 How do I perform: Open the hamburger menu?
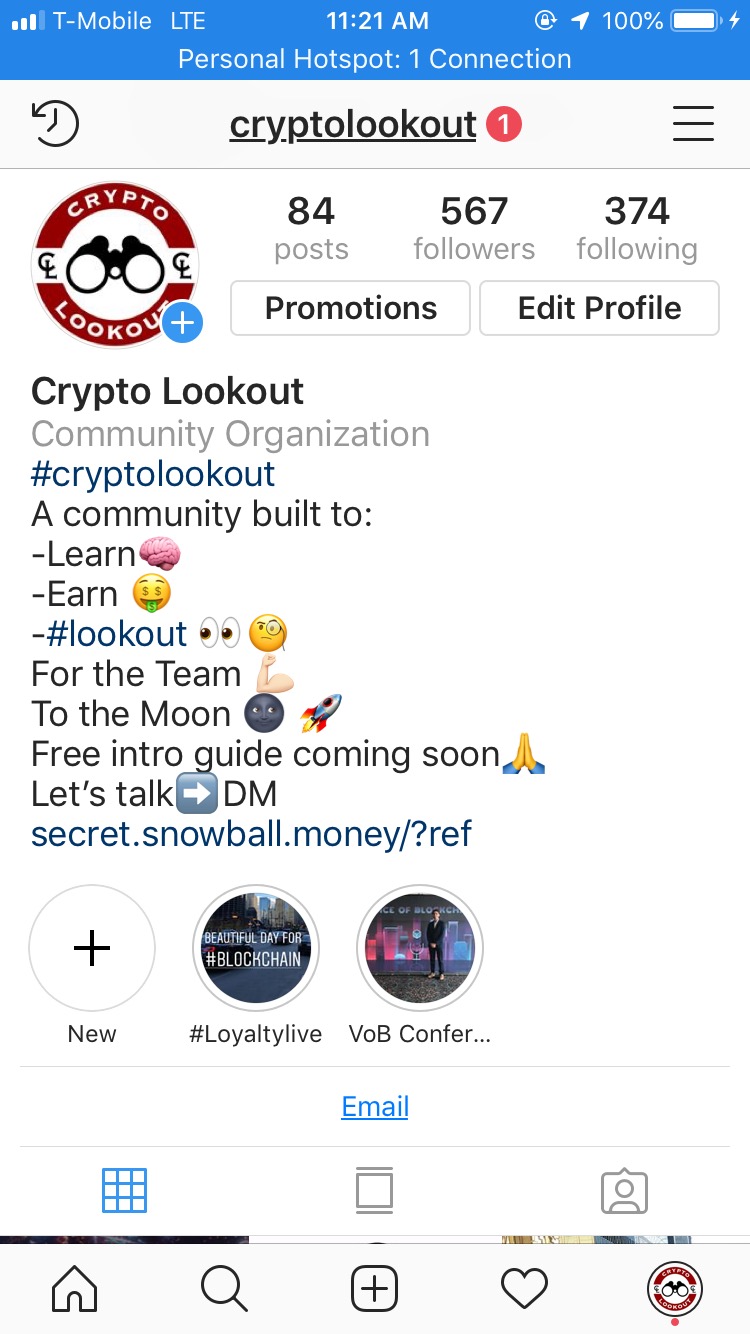(693, 125)
